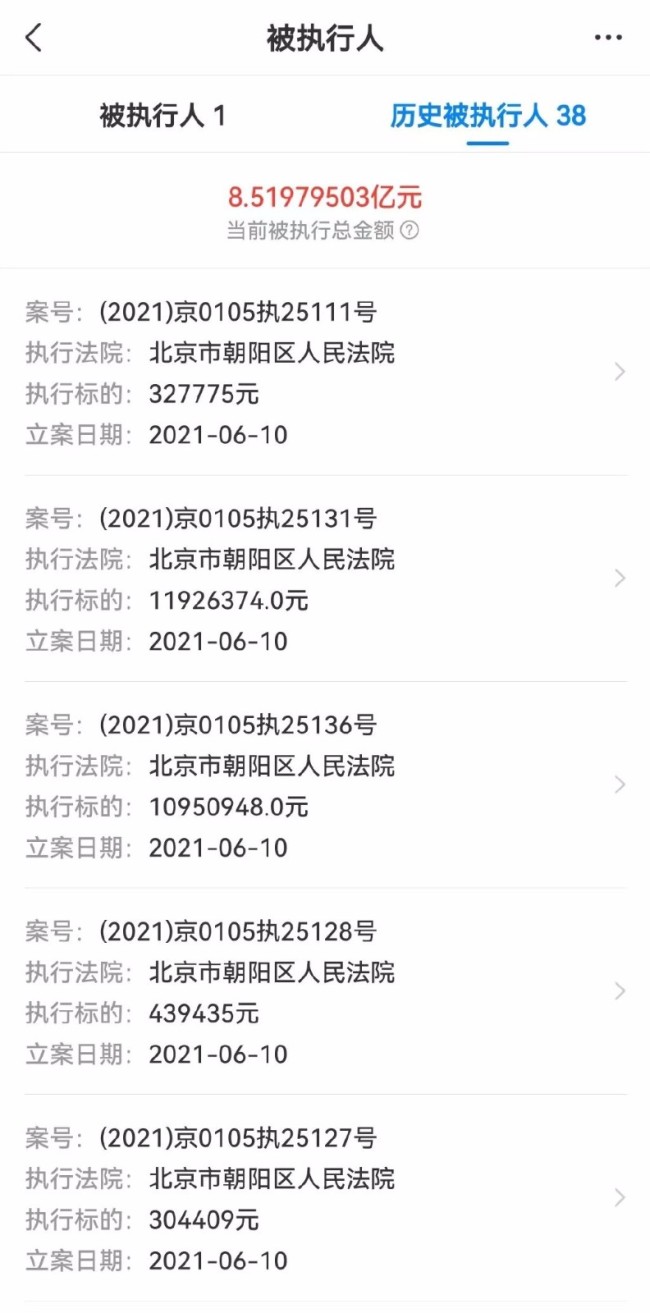
Task: Select the 历史被执行人 38 tab
Action: [488, 116]
